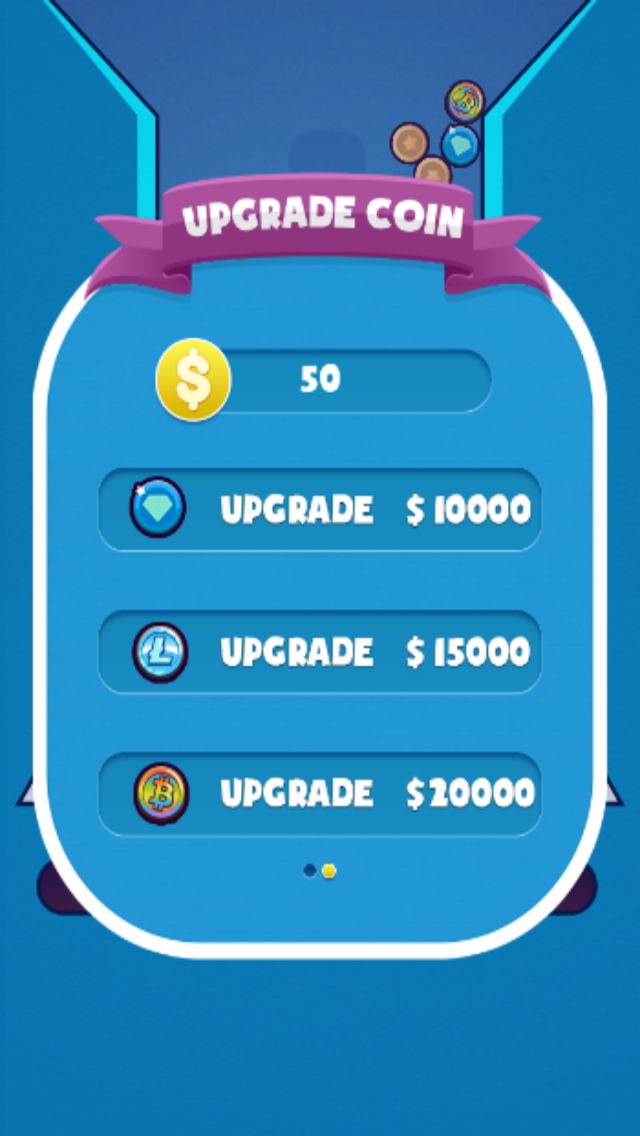Go to the first page dot
Image resolution: width=640 pixels, height=1136 pixels.
point(310,871)
